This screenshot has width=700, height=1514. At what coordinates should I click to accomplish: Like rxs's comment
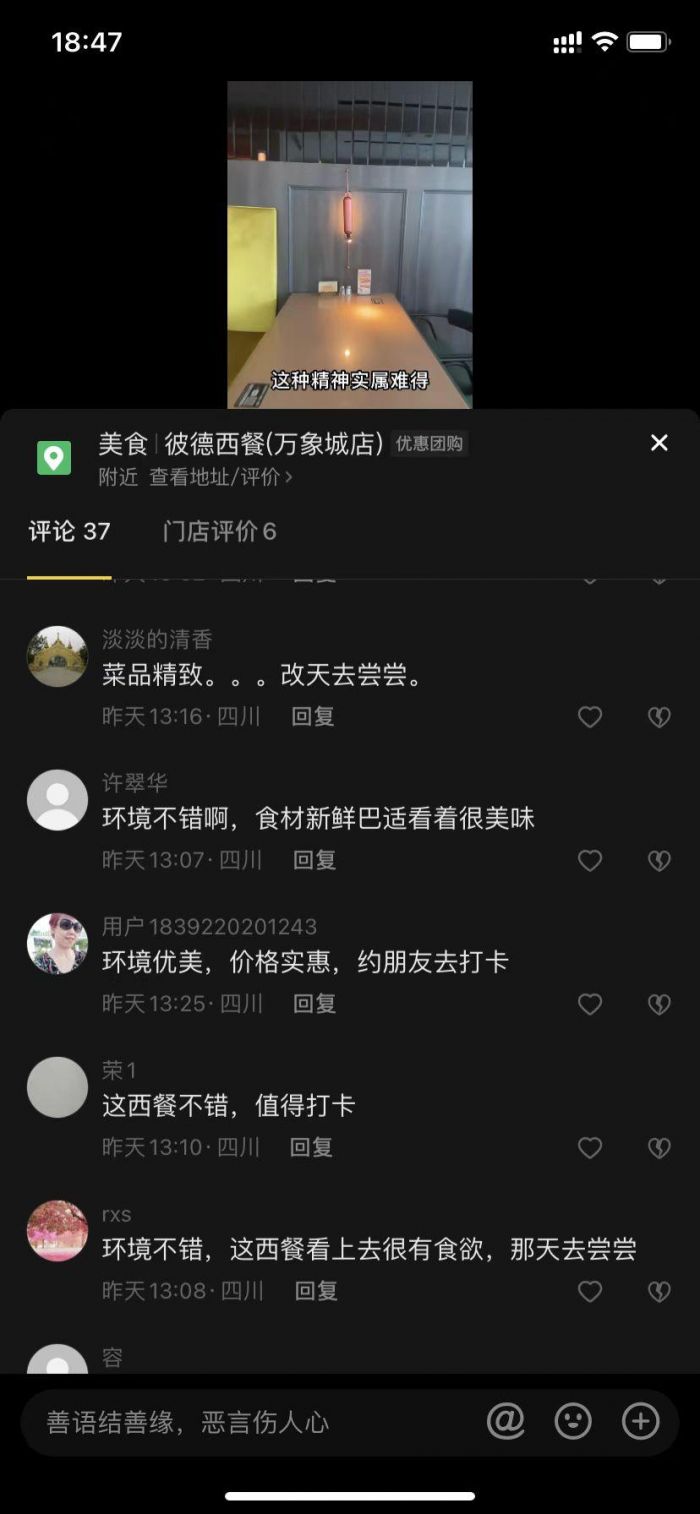point(590,1291)
